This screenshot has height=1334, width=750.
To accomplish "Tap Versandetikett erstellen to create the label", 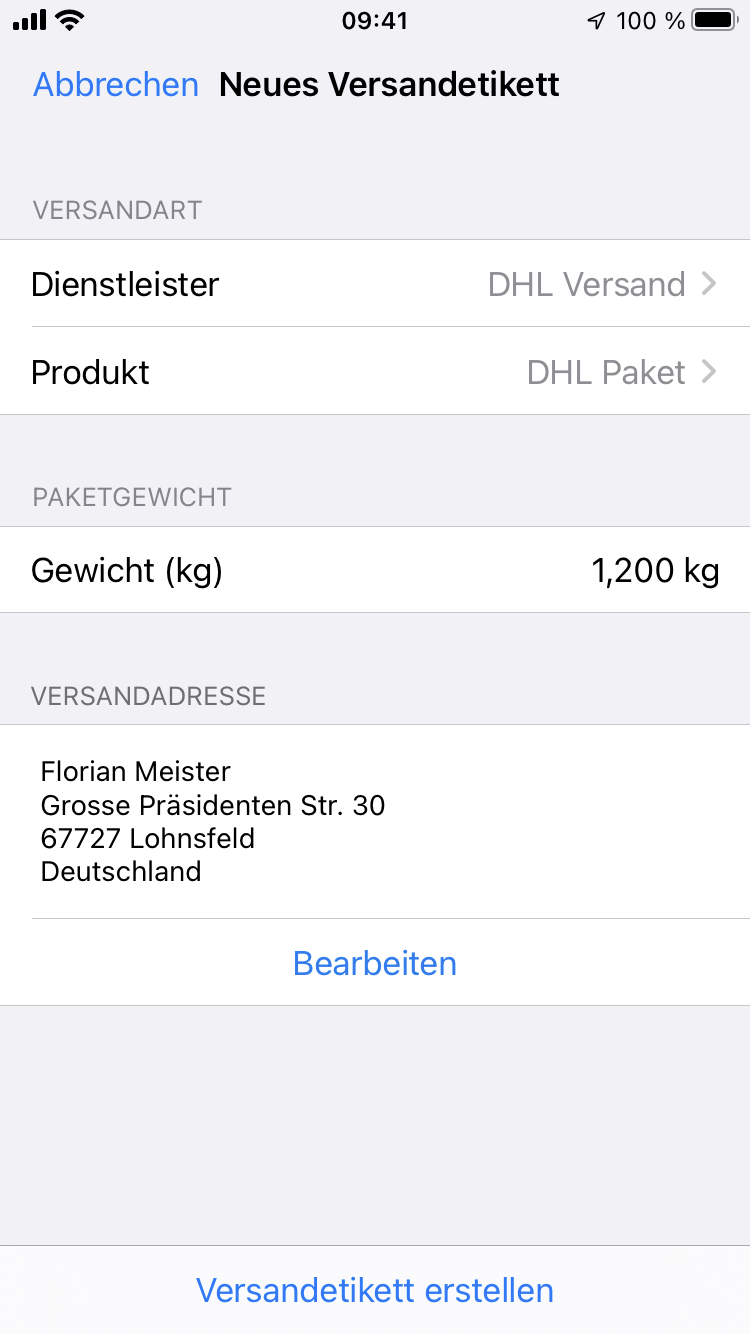I will click(x=375, y=1290).
